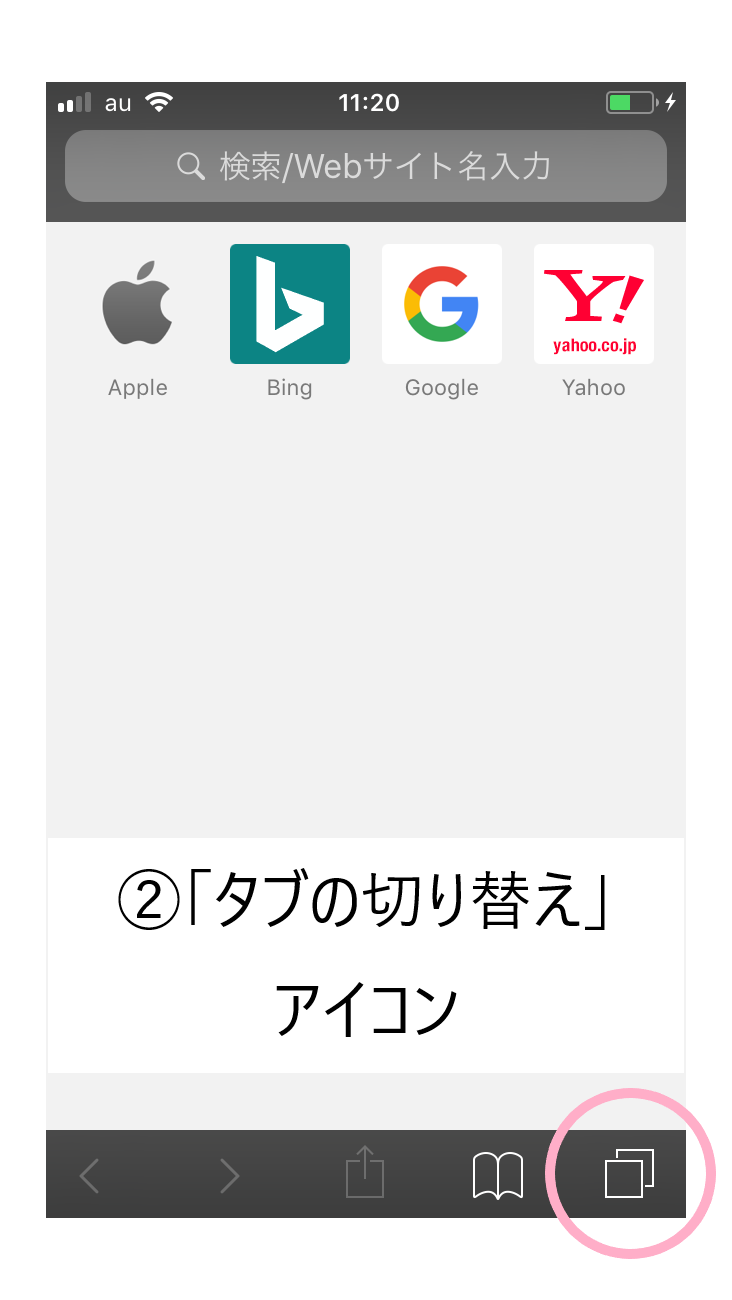Screen dimensions: 732x1300
Task: Open the Google favorite
Action: [441, 304]
